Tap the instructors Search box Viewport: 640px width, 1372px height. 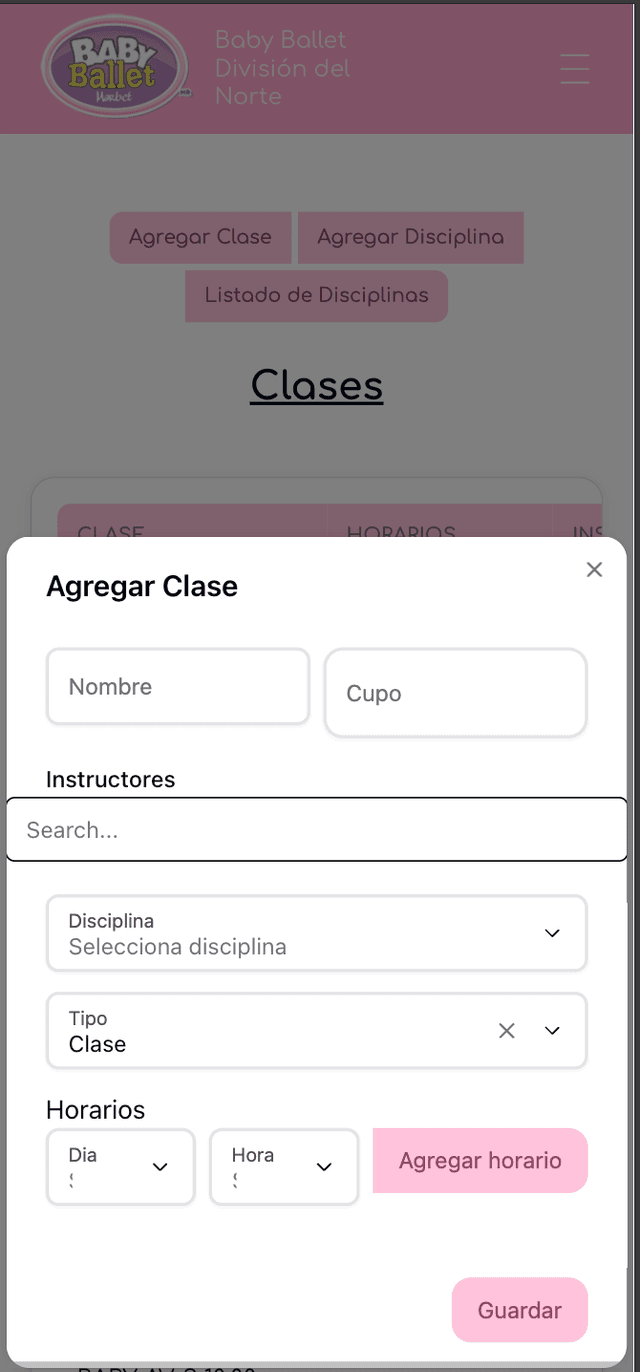316,830
